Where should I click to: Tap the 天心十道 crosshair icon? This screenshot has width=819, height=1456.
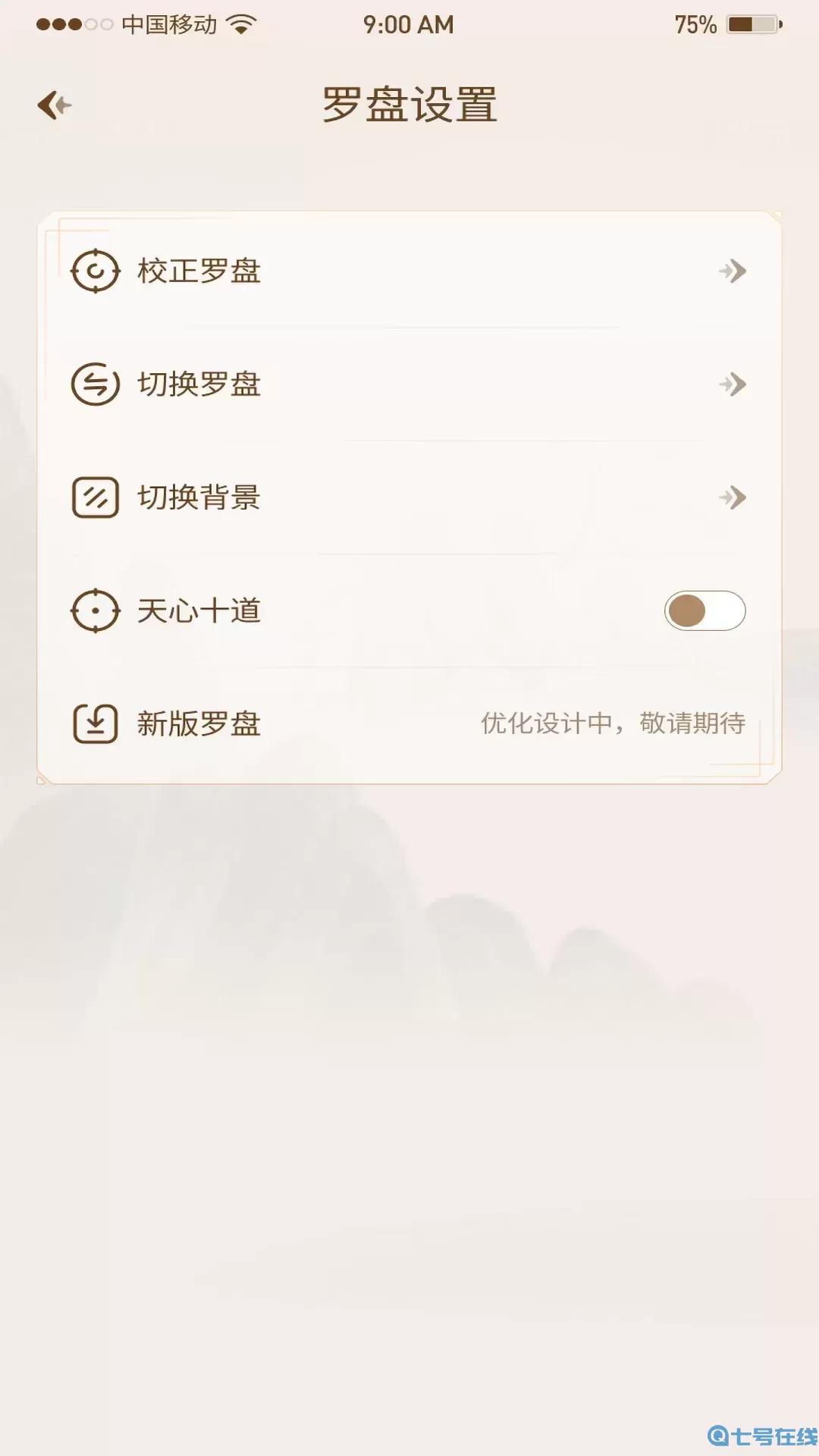(x=94, y=610)
